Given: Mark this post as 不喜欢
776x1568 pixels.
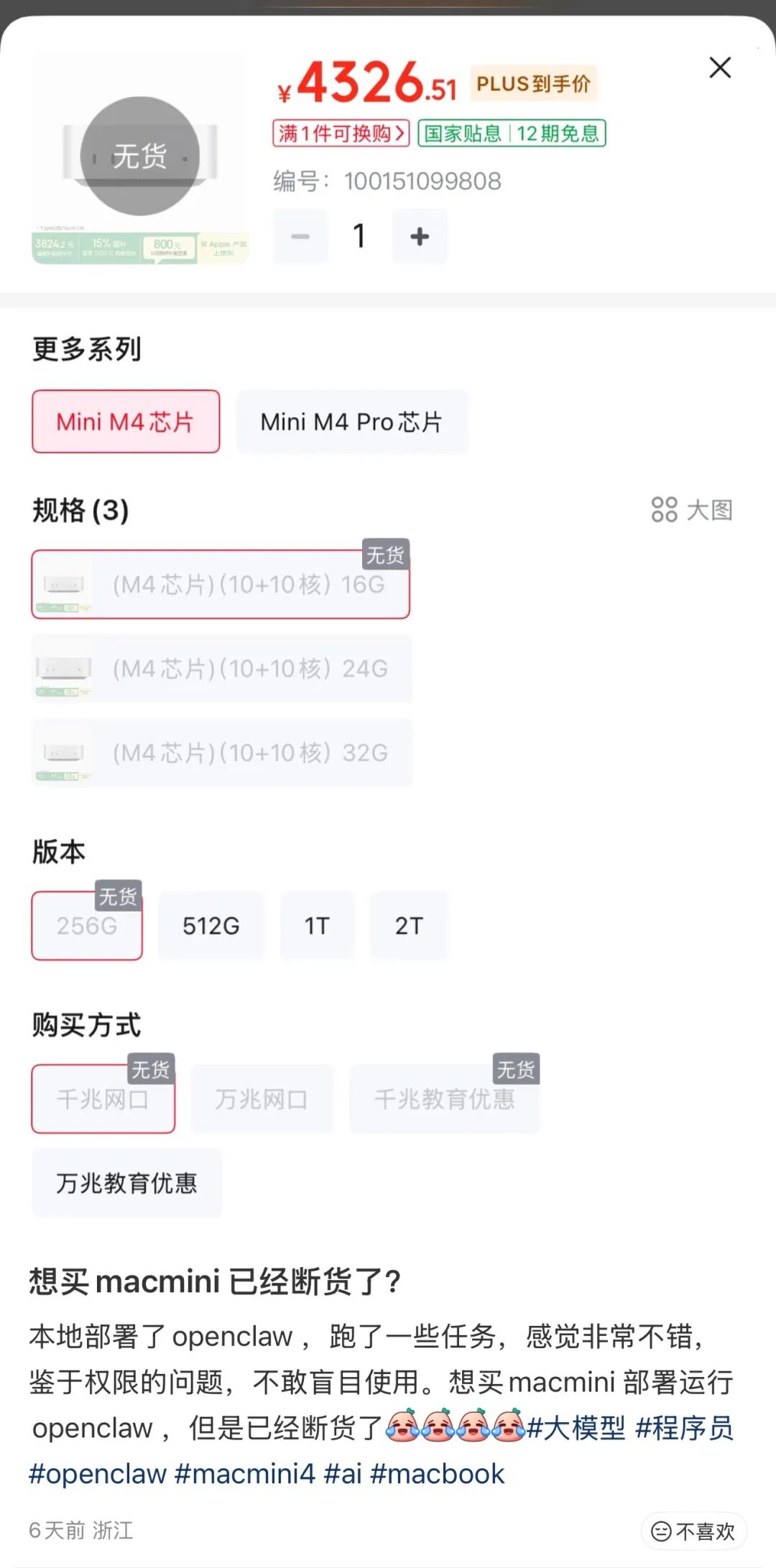Looking at the screenshot, I should pyautogui.click(x=693, y=1531).
